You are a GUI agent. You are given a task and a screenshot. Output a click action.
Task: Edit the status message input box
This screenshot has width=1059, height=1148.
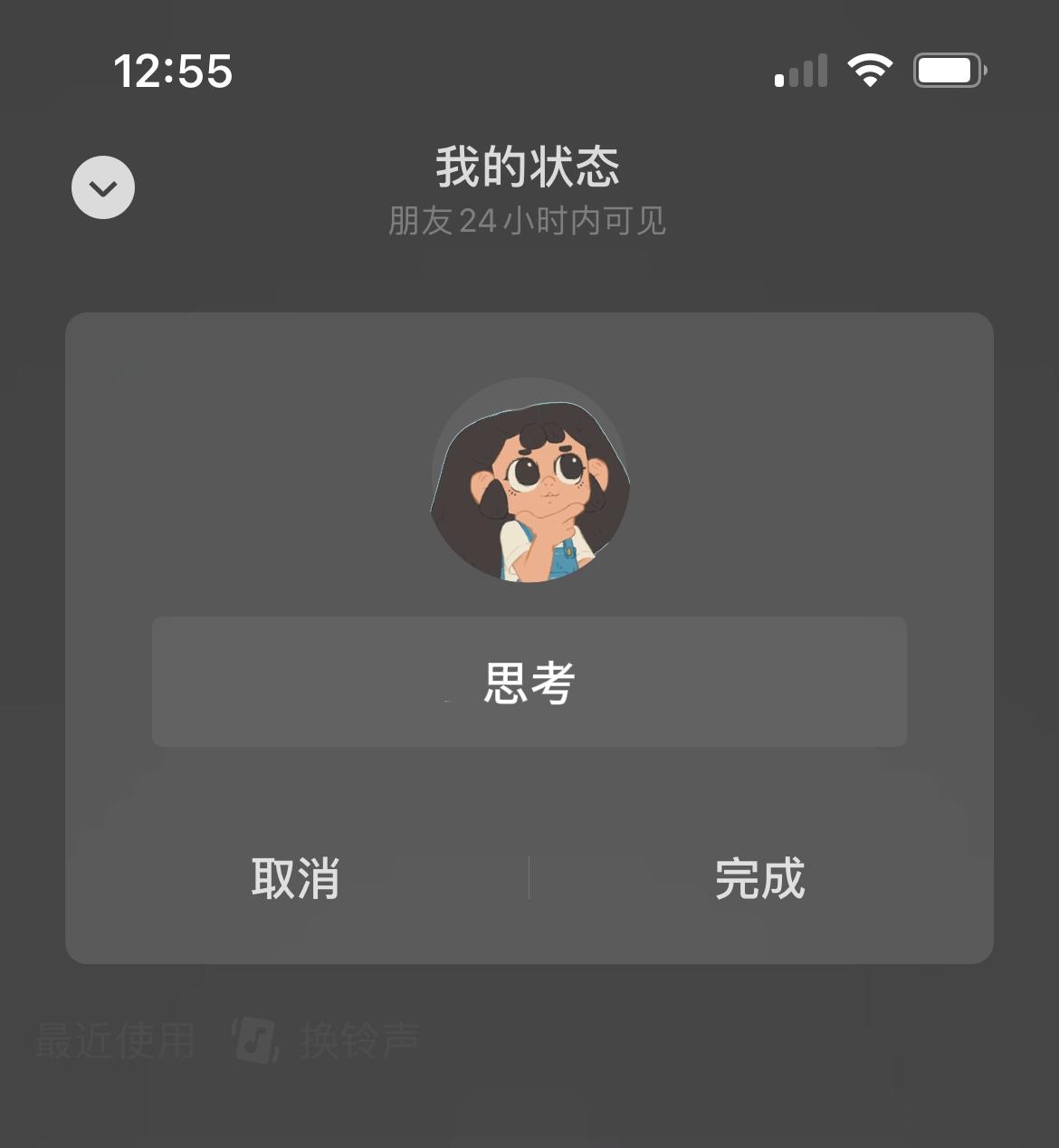click(x=529, y=682)
